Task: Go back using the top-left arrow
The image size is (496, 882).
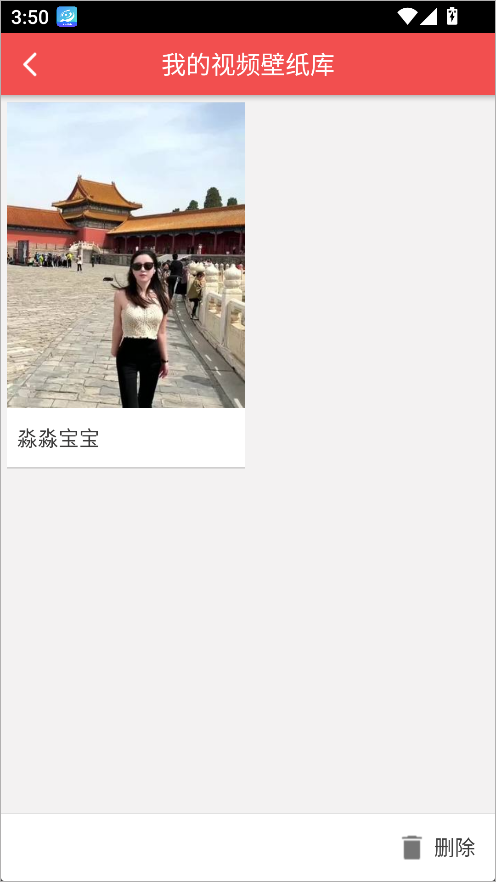Action: [30, 65]
